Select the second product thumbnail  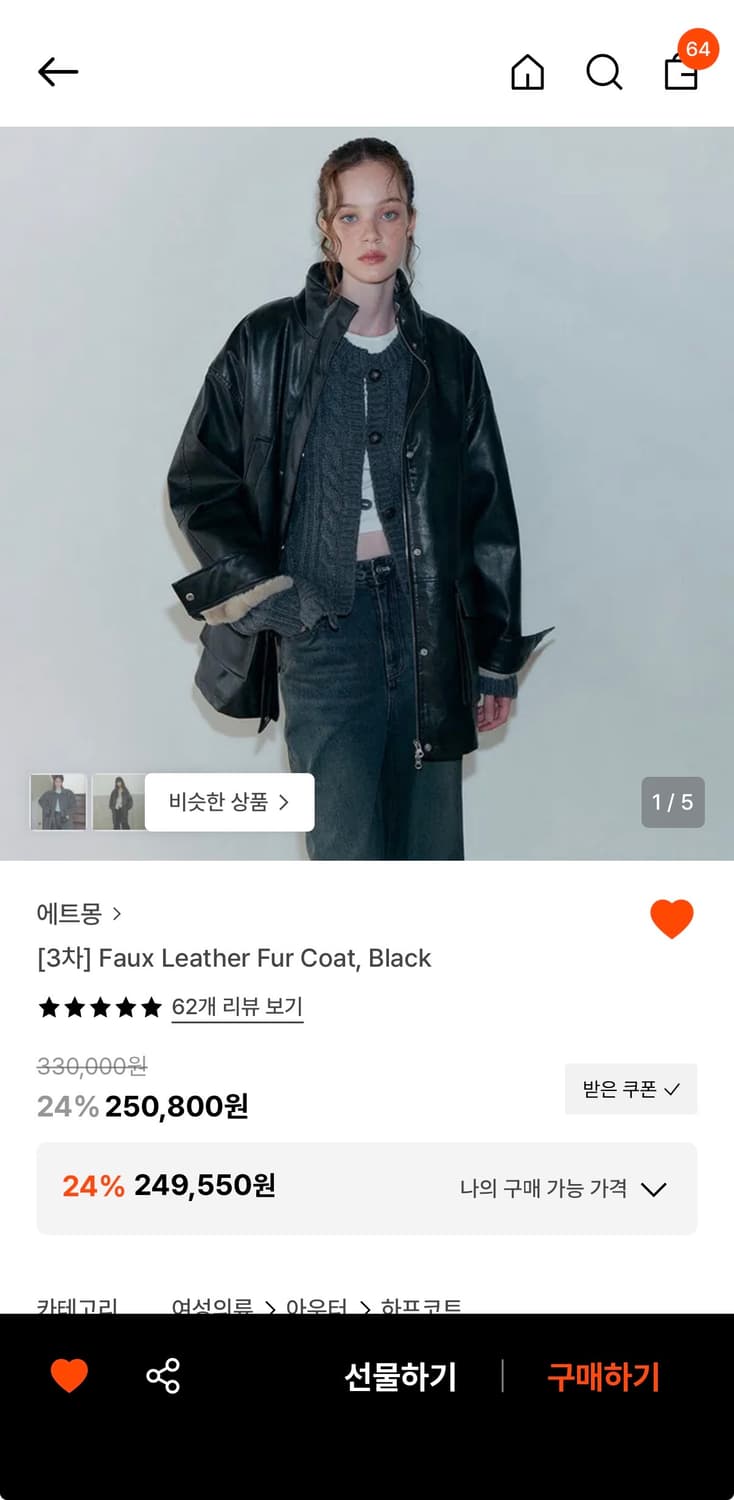point(118,802)
